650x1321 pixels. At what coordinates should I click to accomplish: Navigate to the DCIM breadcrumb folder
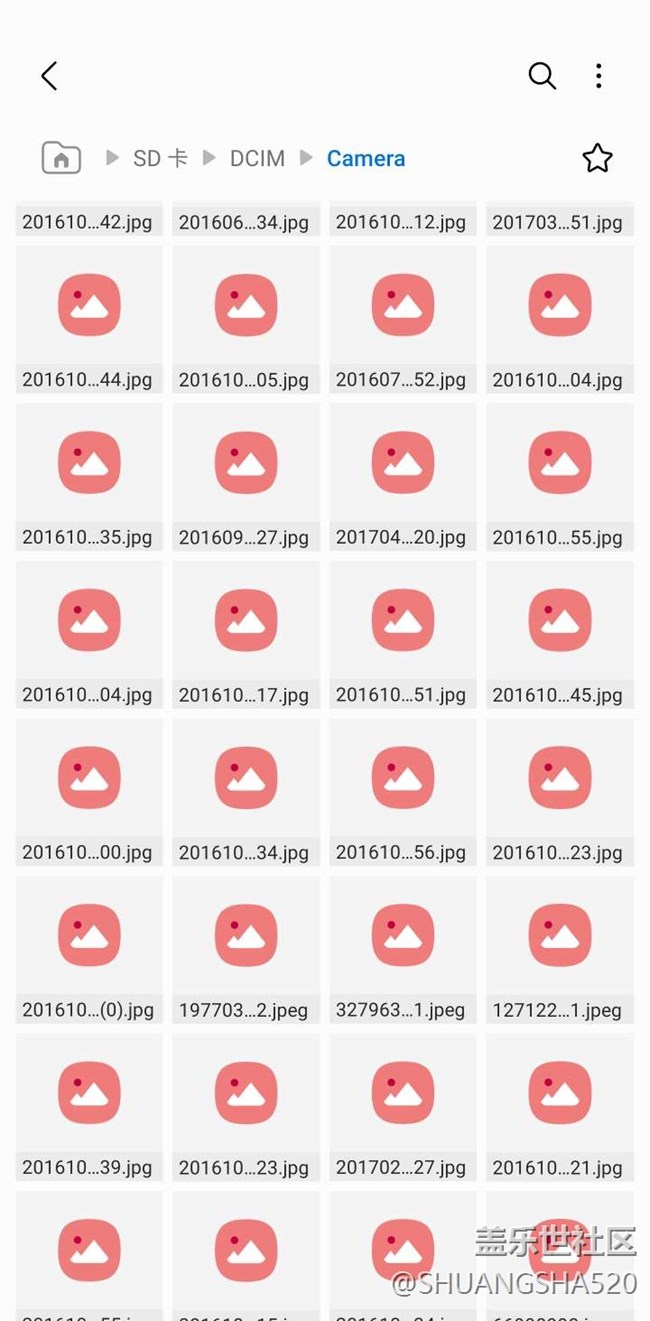(257, 158)
